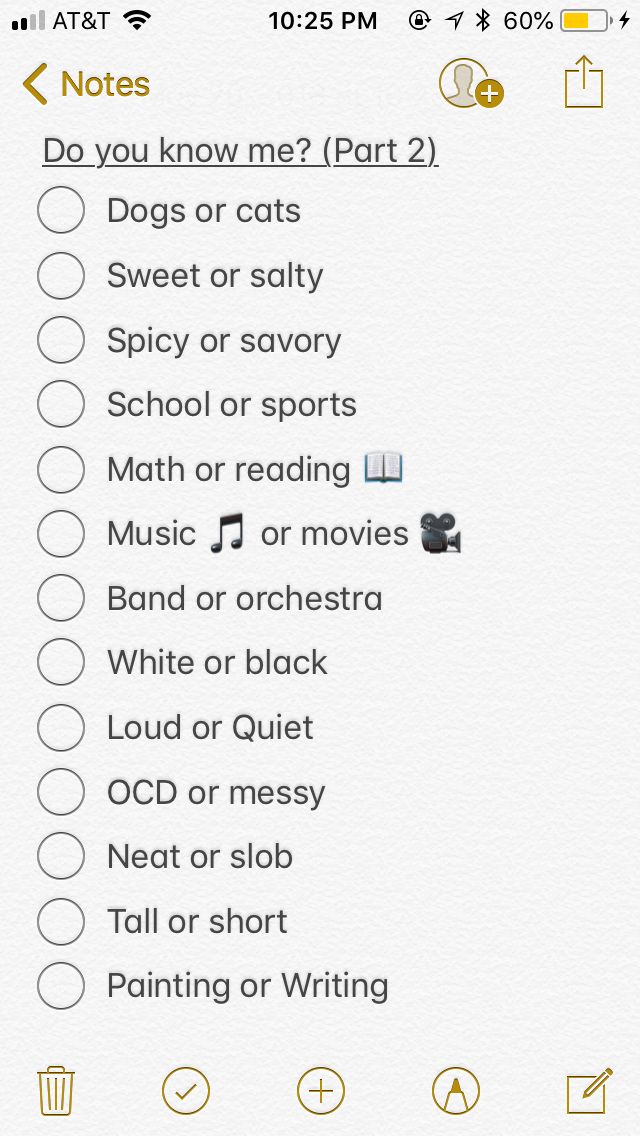This screenshot has width=640, height=1136.
Task: Check off Dogs or cats
Action: pos(61,210)
